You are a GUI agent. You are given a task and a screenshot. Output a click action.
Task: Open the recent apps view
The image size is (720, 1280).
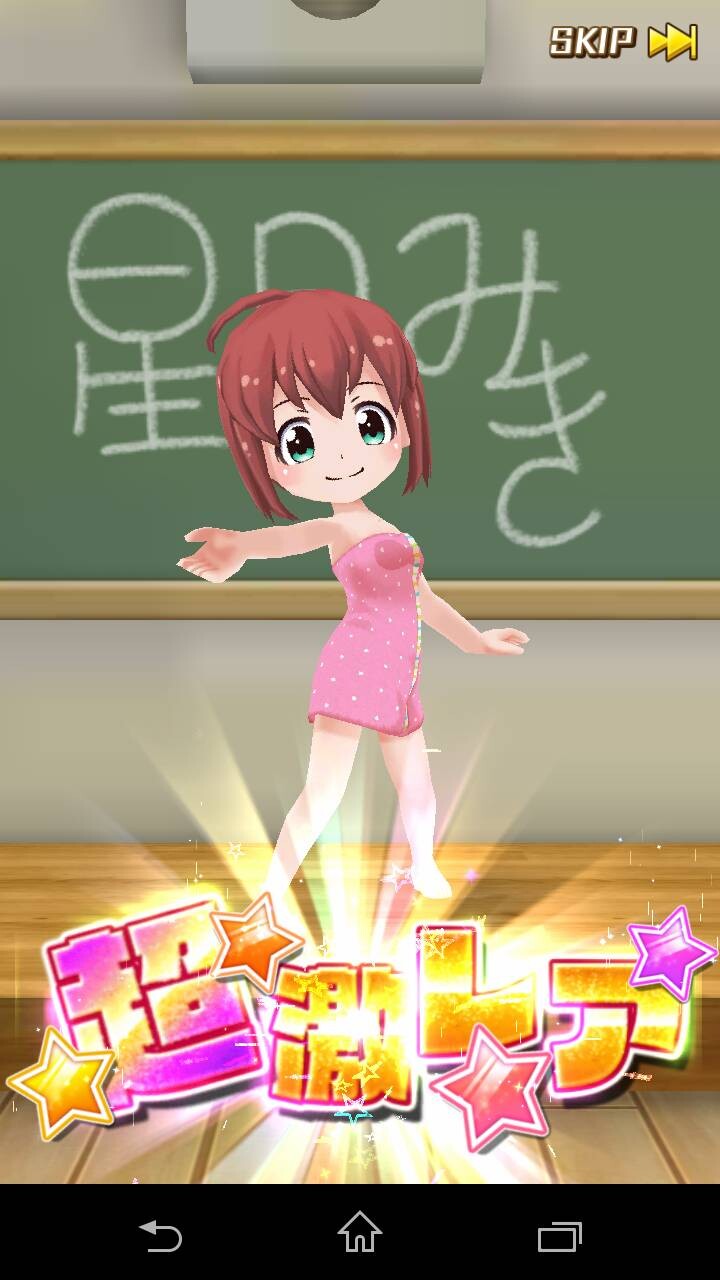(559, 1236)
